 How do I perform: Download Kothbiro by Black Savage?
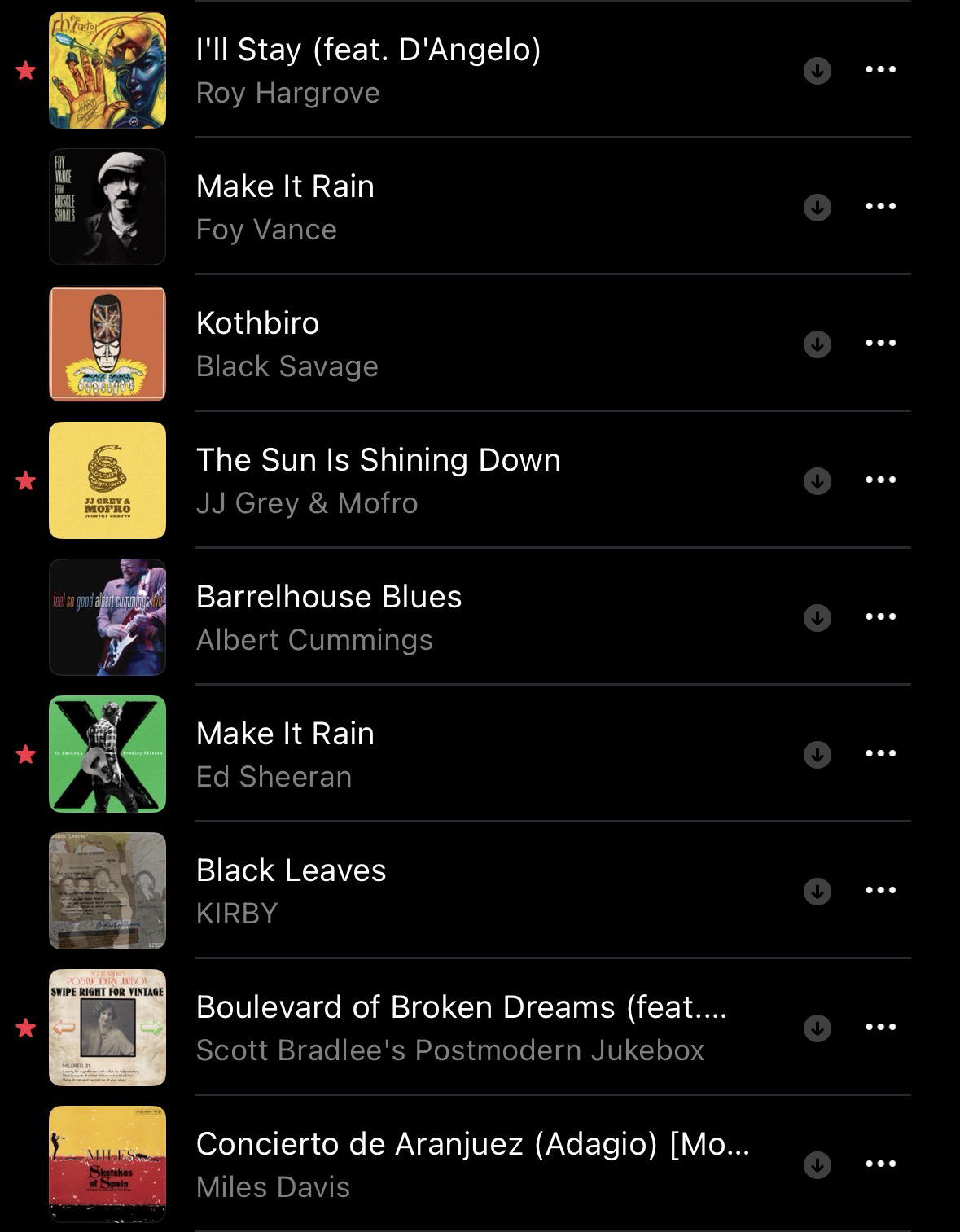coord(817,344)
